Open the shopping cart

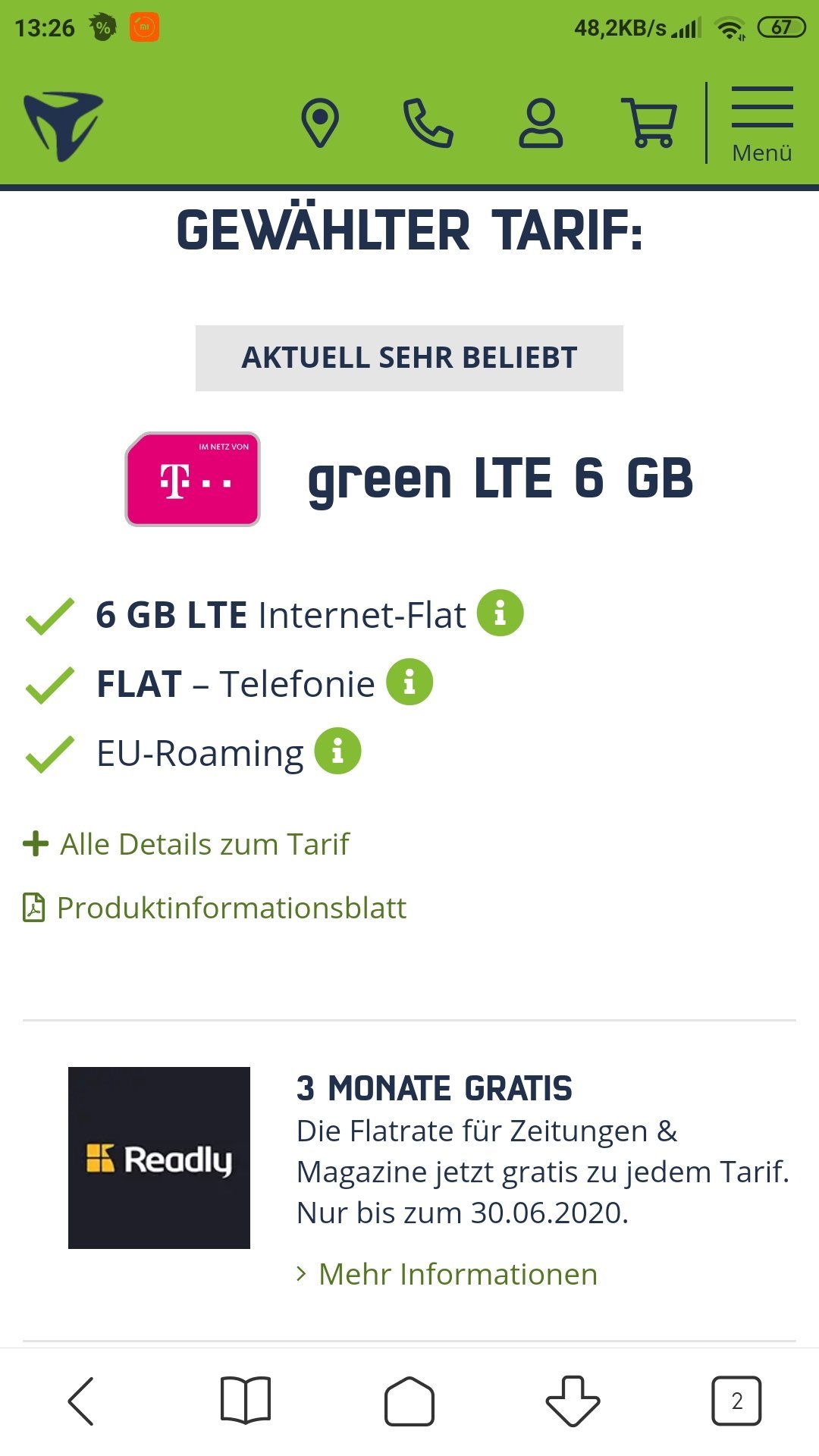point(649,123)
